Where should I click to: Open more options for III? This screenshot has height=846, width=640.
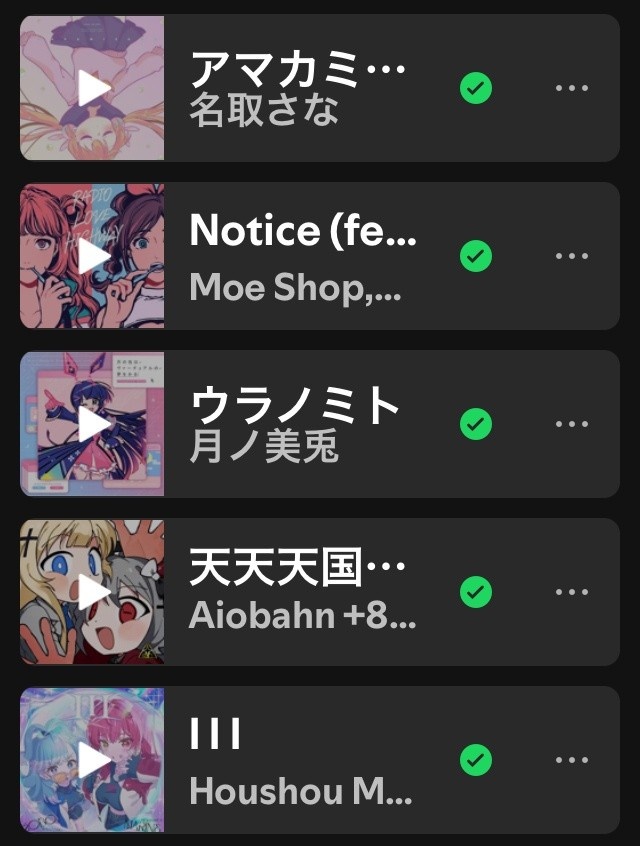[x=572, y=760]
